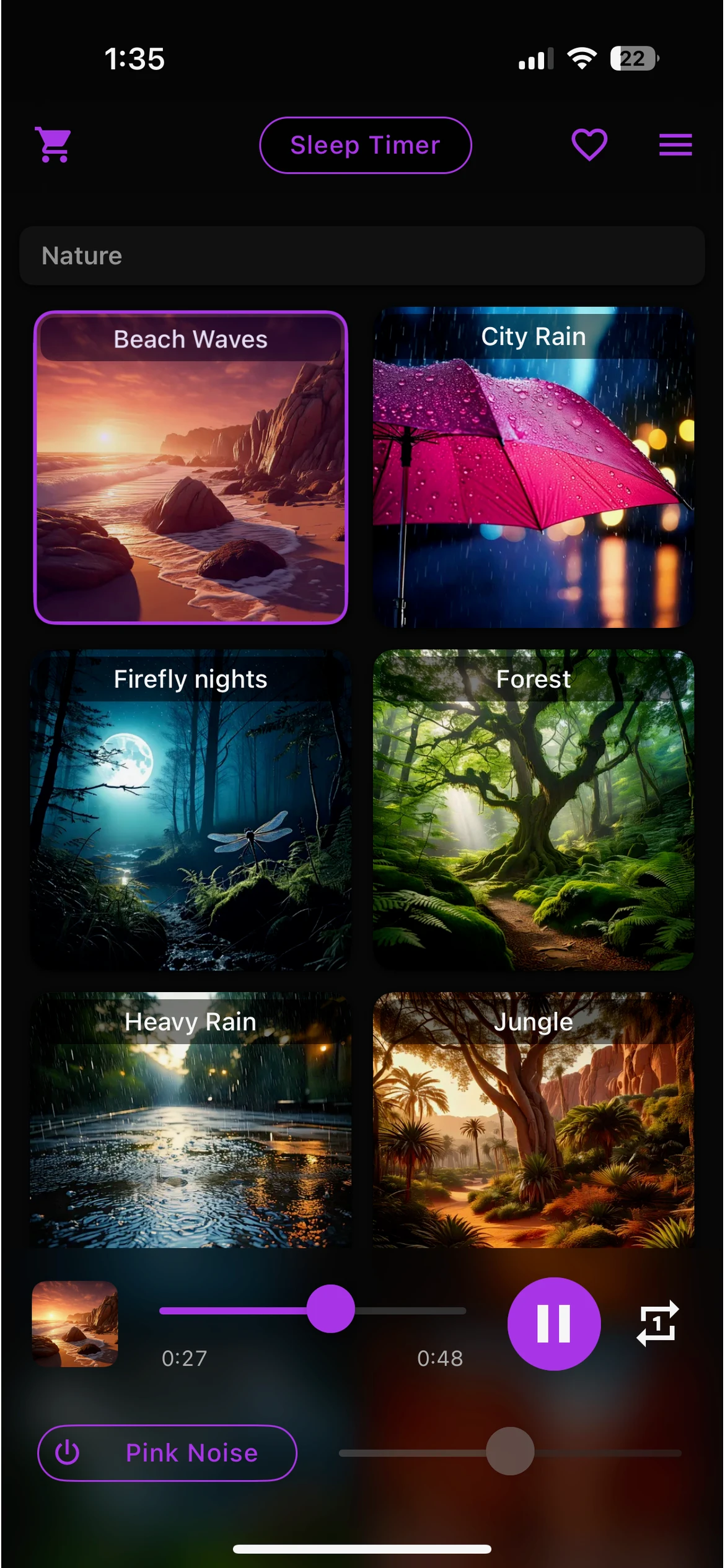
Task: Tap the power icon on Pink Noise
Action: tap(68, 1452)
